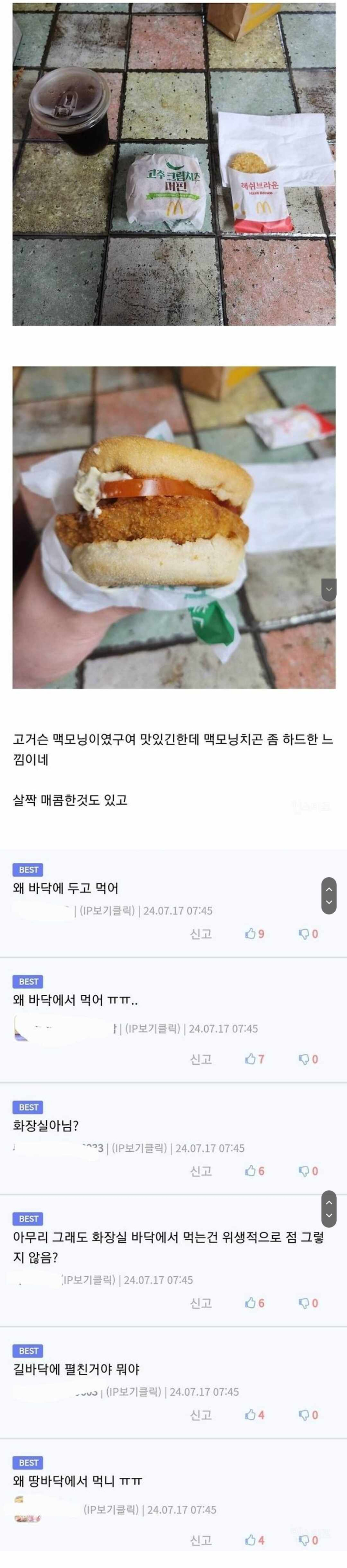The width and height of the screenshot is (347, 1568).
Task: Like the comment '왜 땅바닥에서 먹니 ㅠㅠ'
Action: 254,1540
